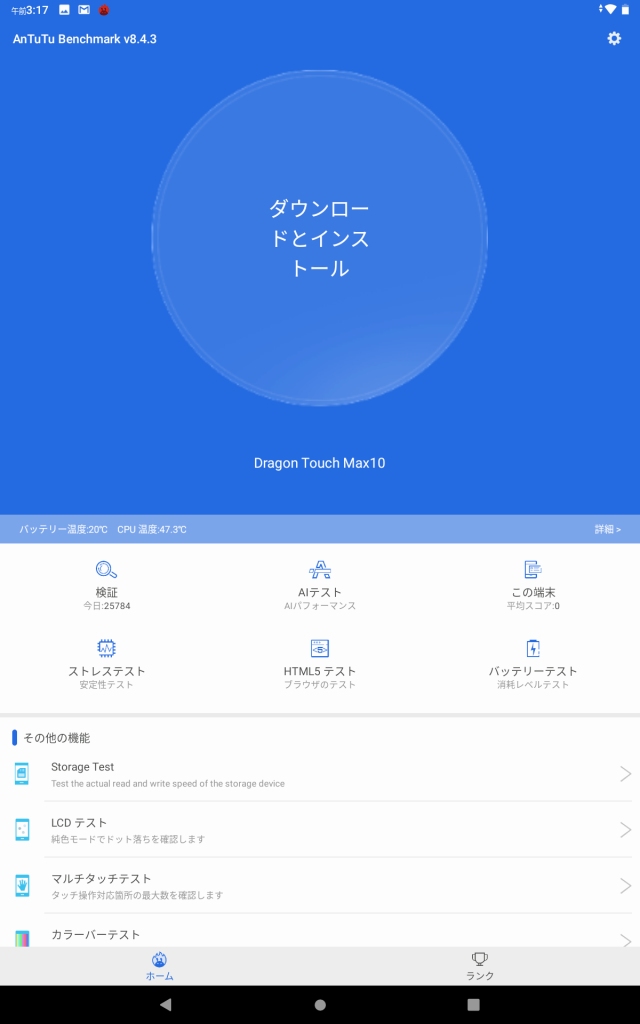Viewport: 640px width, 1024px height.
Task: Open the HTML5 テスト browser test
Action: click(x=319, y=664)
